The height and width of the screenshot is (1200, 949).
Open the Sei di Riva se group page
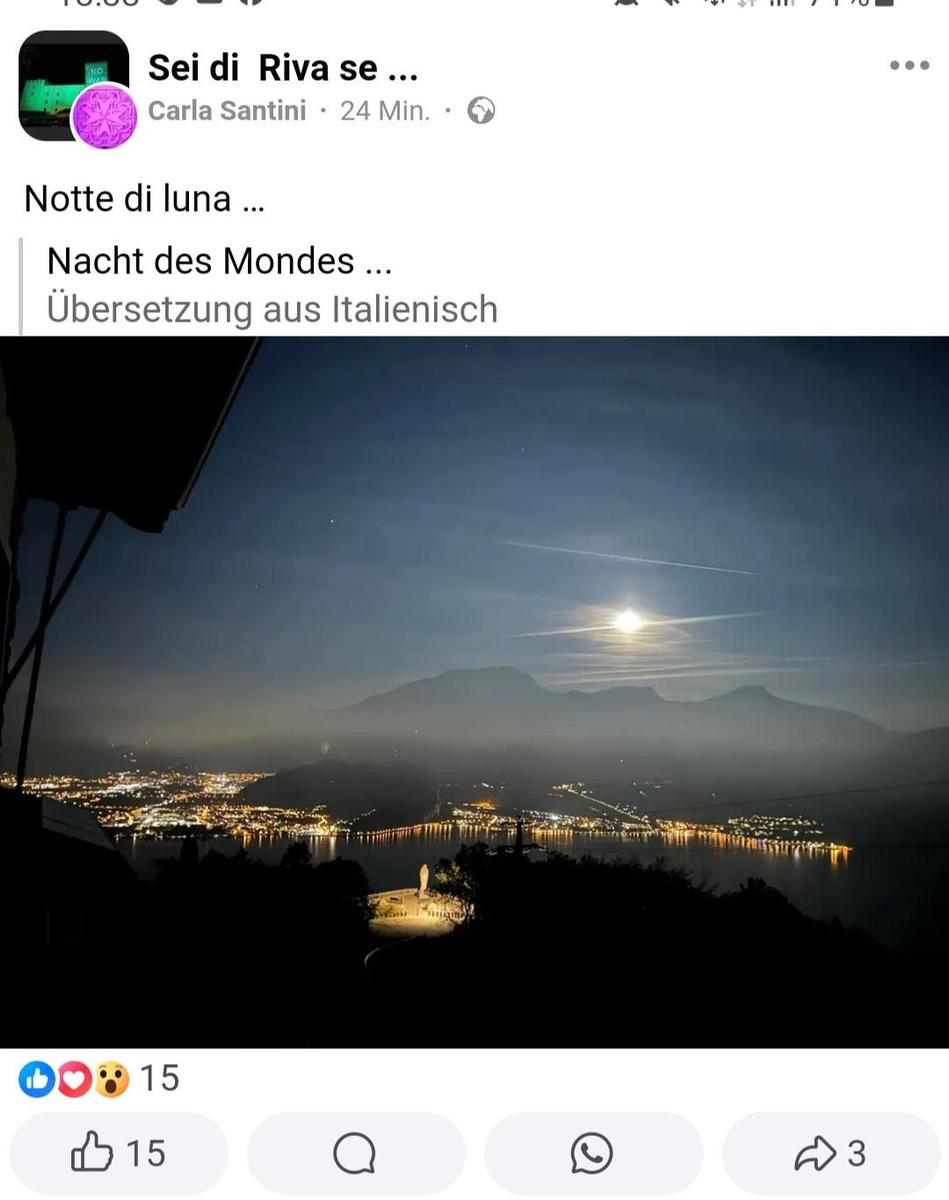[x=282, y=68]
